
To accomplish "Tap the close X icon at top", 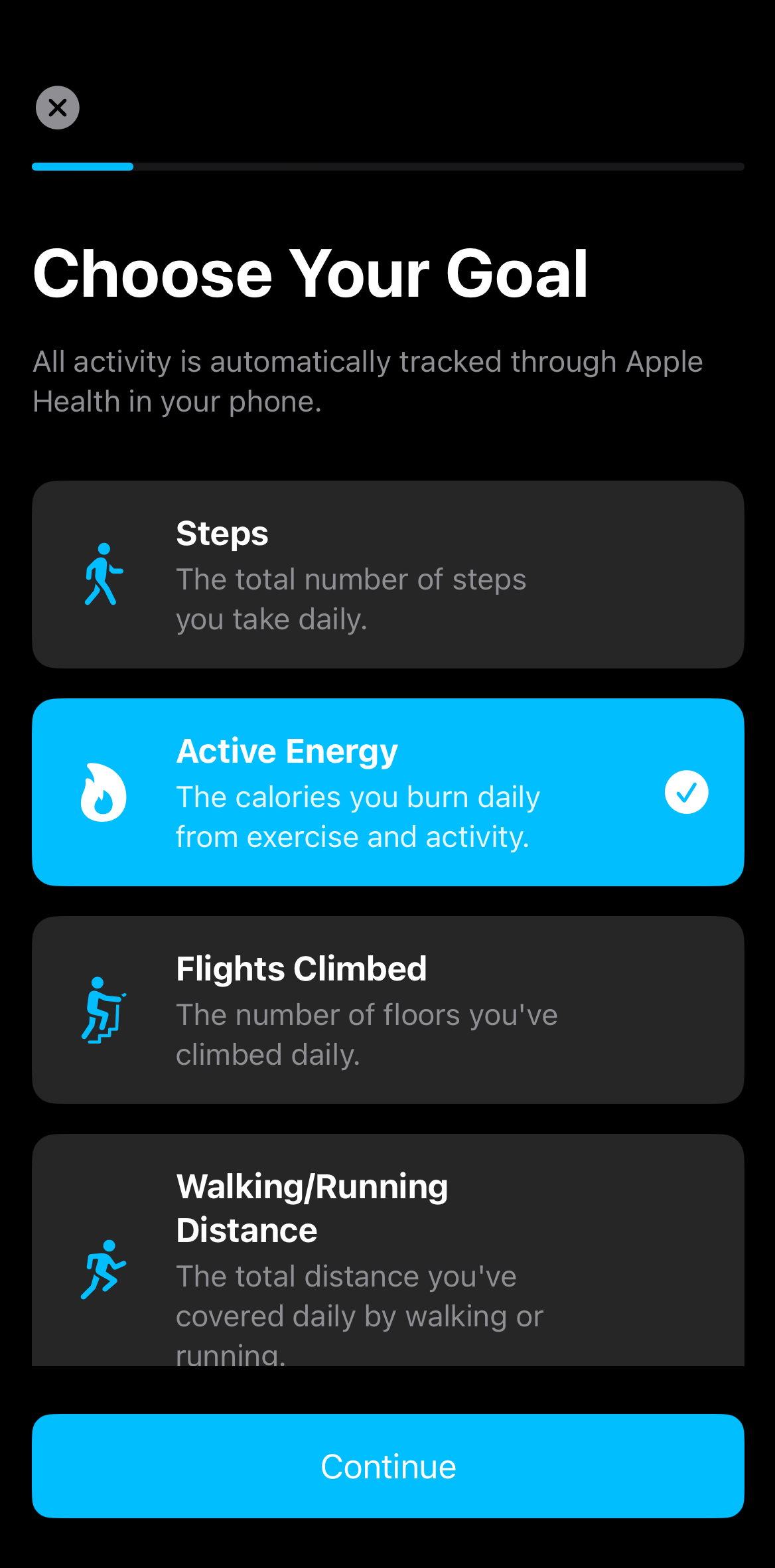I will point(57,108).
